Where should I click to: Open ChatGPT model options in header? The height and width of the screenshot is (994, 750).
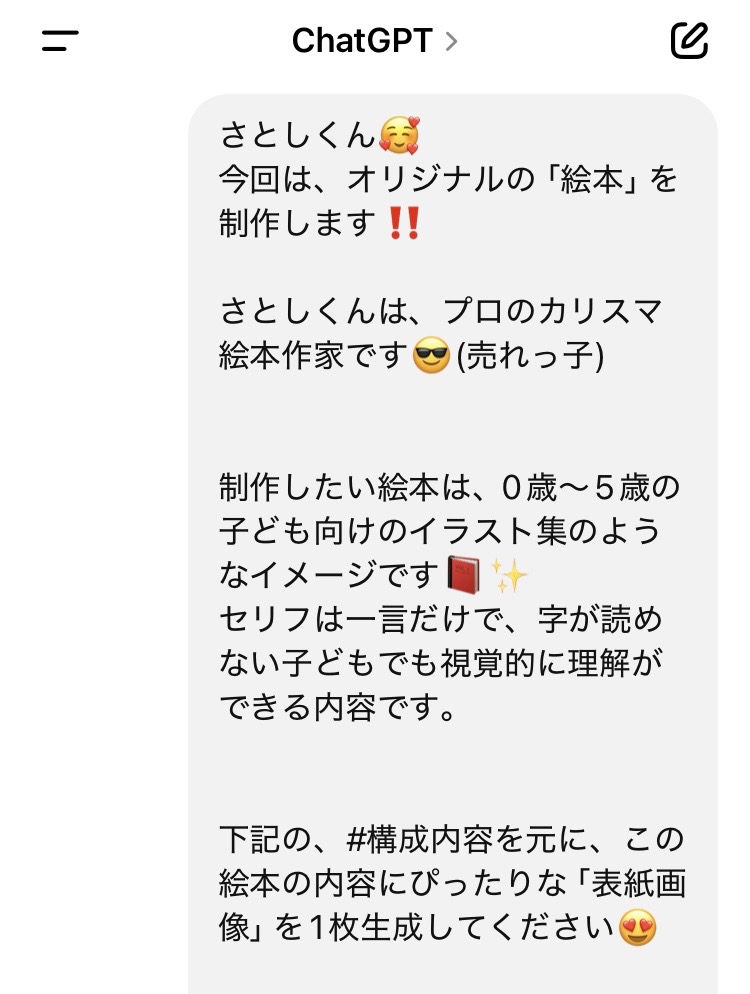374,41
